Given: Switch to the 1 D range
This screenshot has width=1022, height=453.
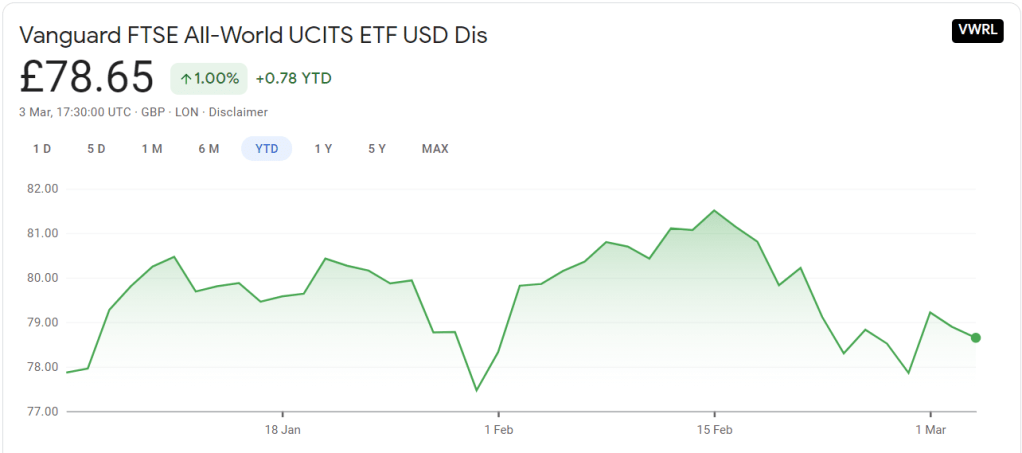Looking at the screenshot, I should tap(42, 149).
